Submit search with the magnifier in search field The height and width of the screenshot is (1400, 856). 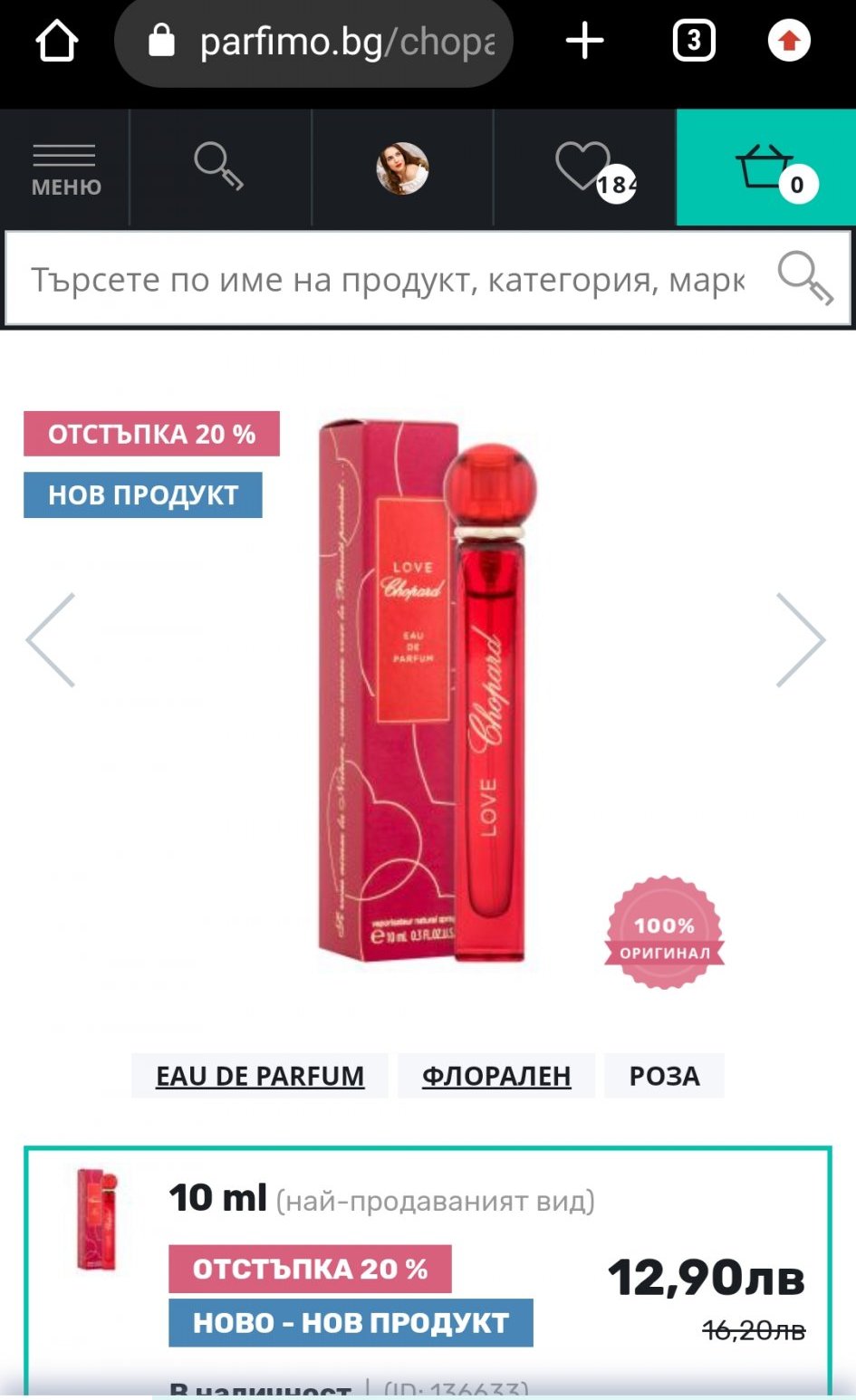coord(805,278)
